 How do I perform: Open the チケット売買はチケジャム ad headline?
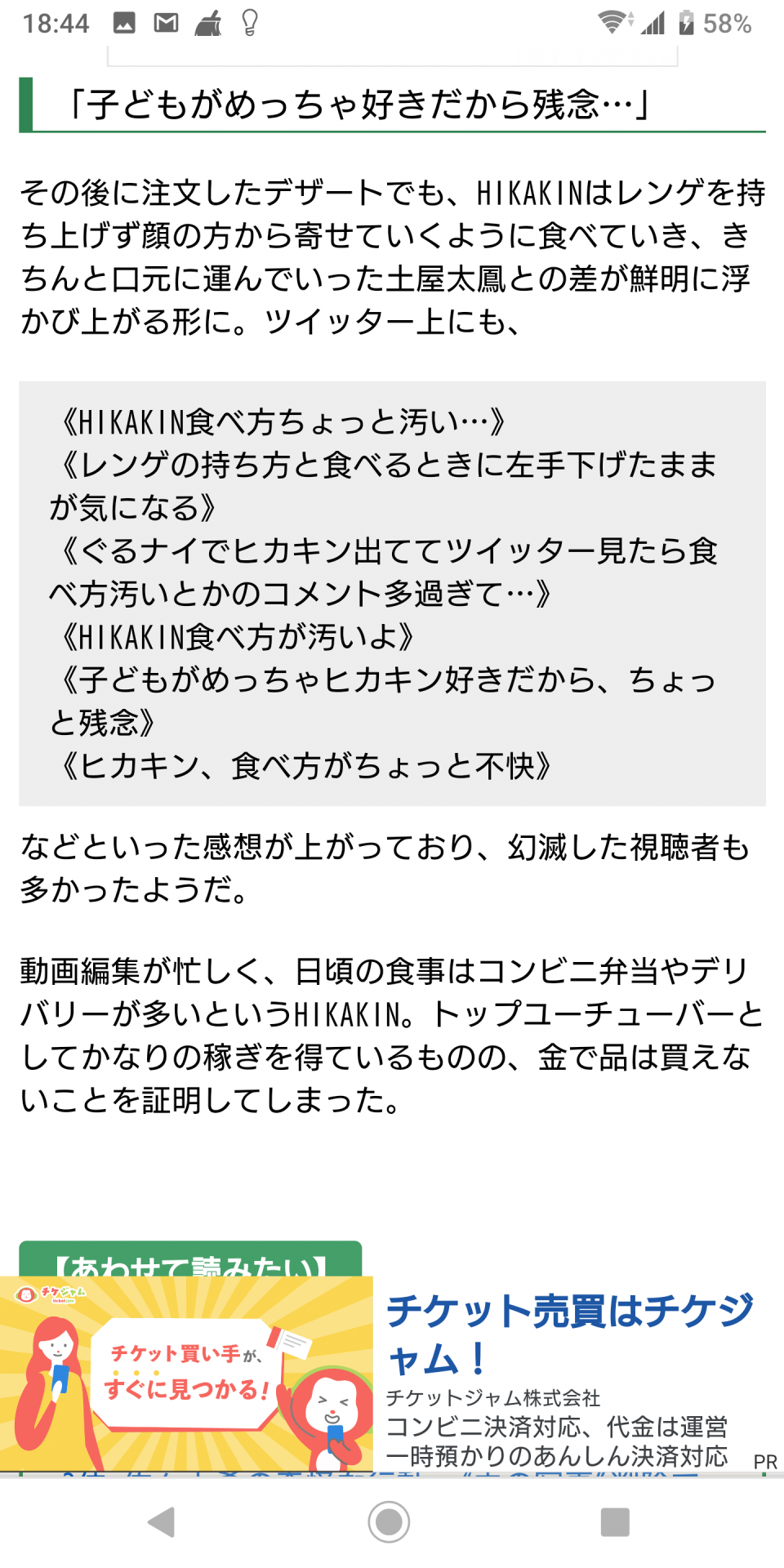[569, 1334]
